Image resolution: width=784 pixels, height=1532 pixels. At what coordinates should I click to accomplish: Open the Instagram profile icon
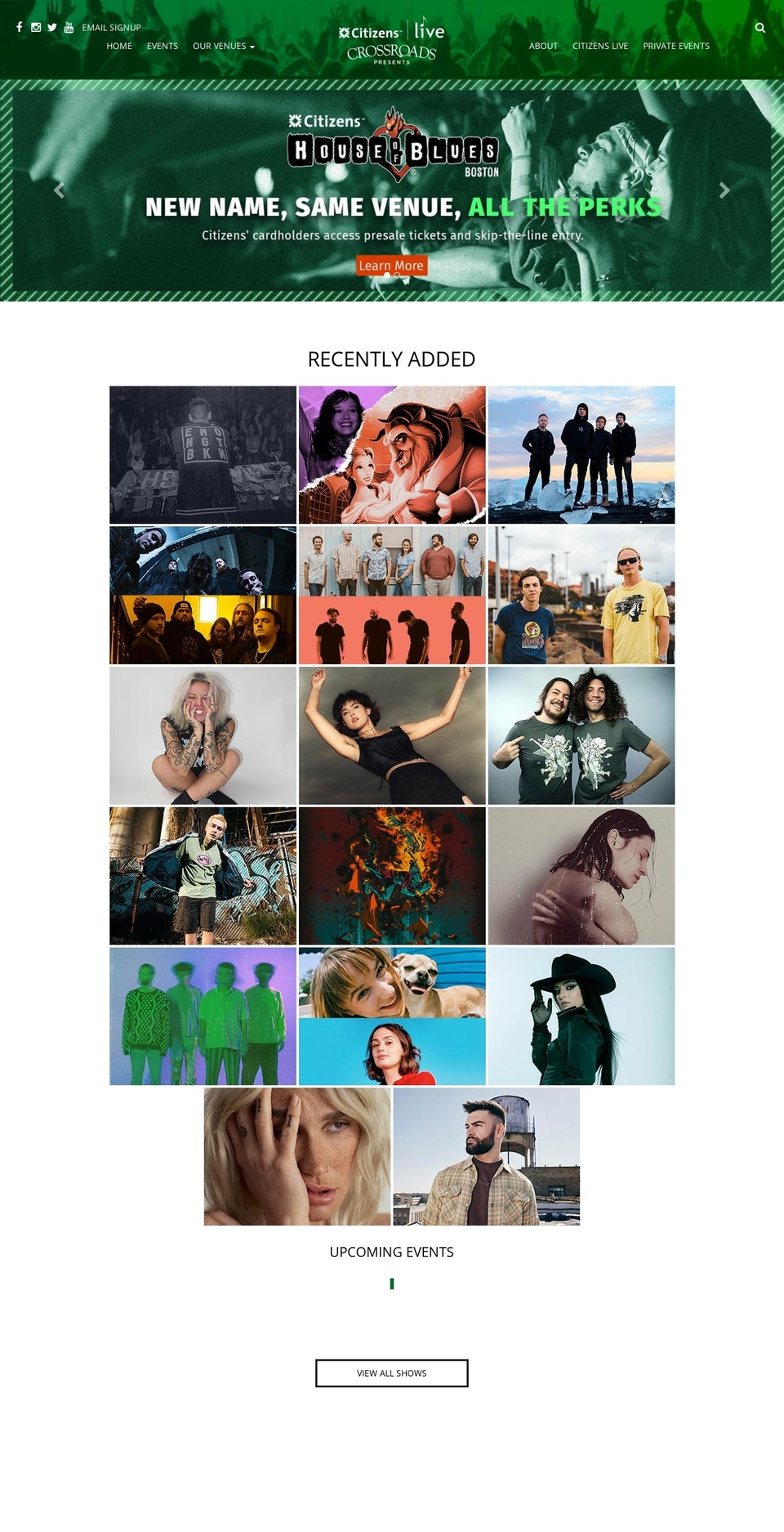(x=36, y=27)
